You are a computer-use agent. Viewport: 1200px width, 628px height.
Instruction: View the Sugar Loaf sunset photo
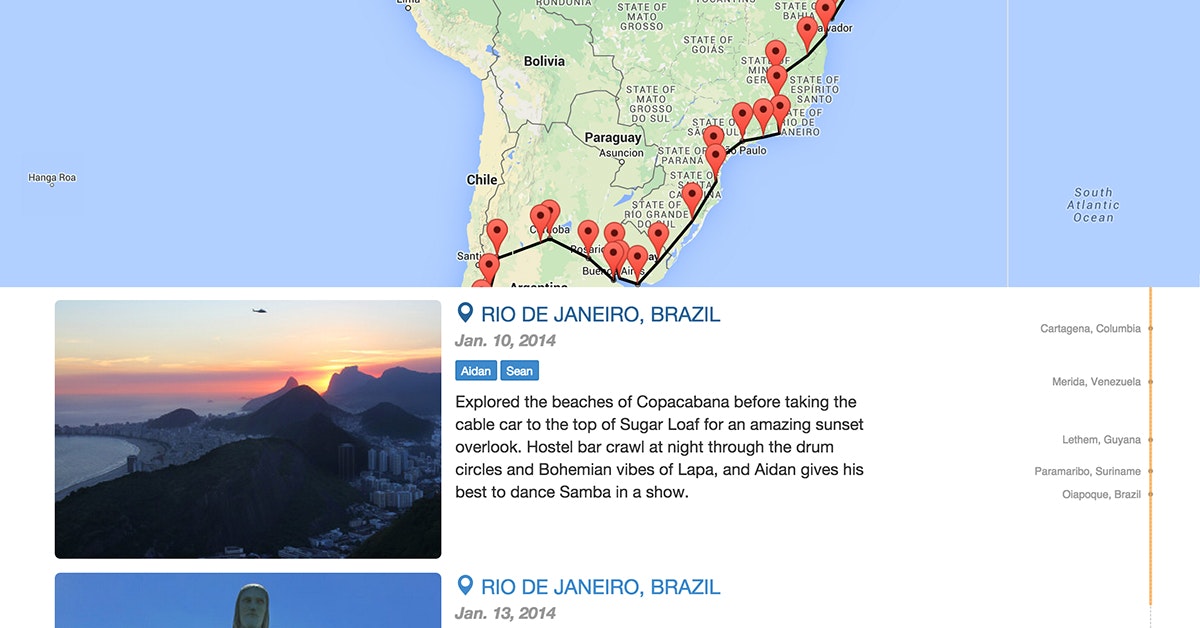coord(248,429)
